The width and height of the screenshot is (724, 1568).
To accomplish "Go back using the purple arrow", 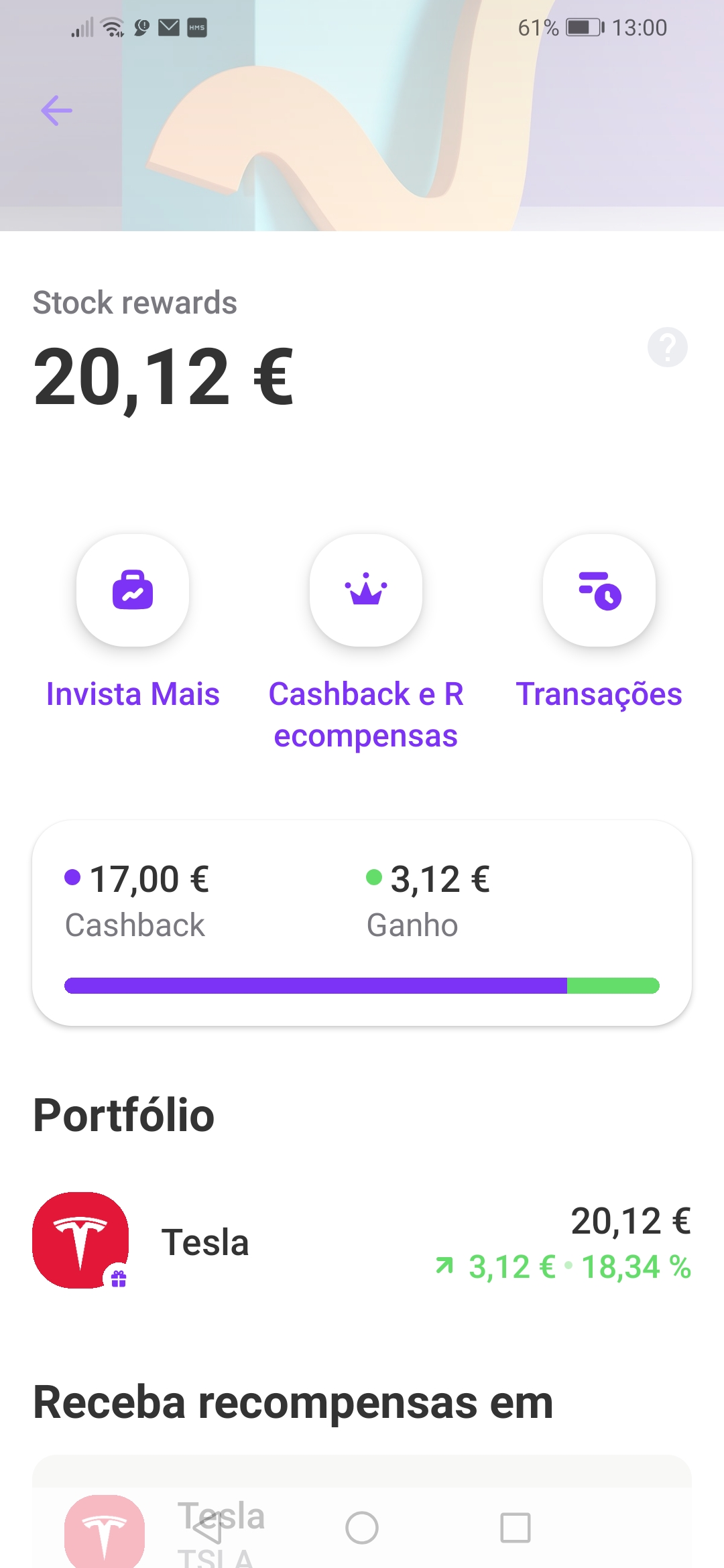I will pos(56,111).
